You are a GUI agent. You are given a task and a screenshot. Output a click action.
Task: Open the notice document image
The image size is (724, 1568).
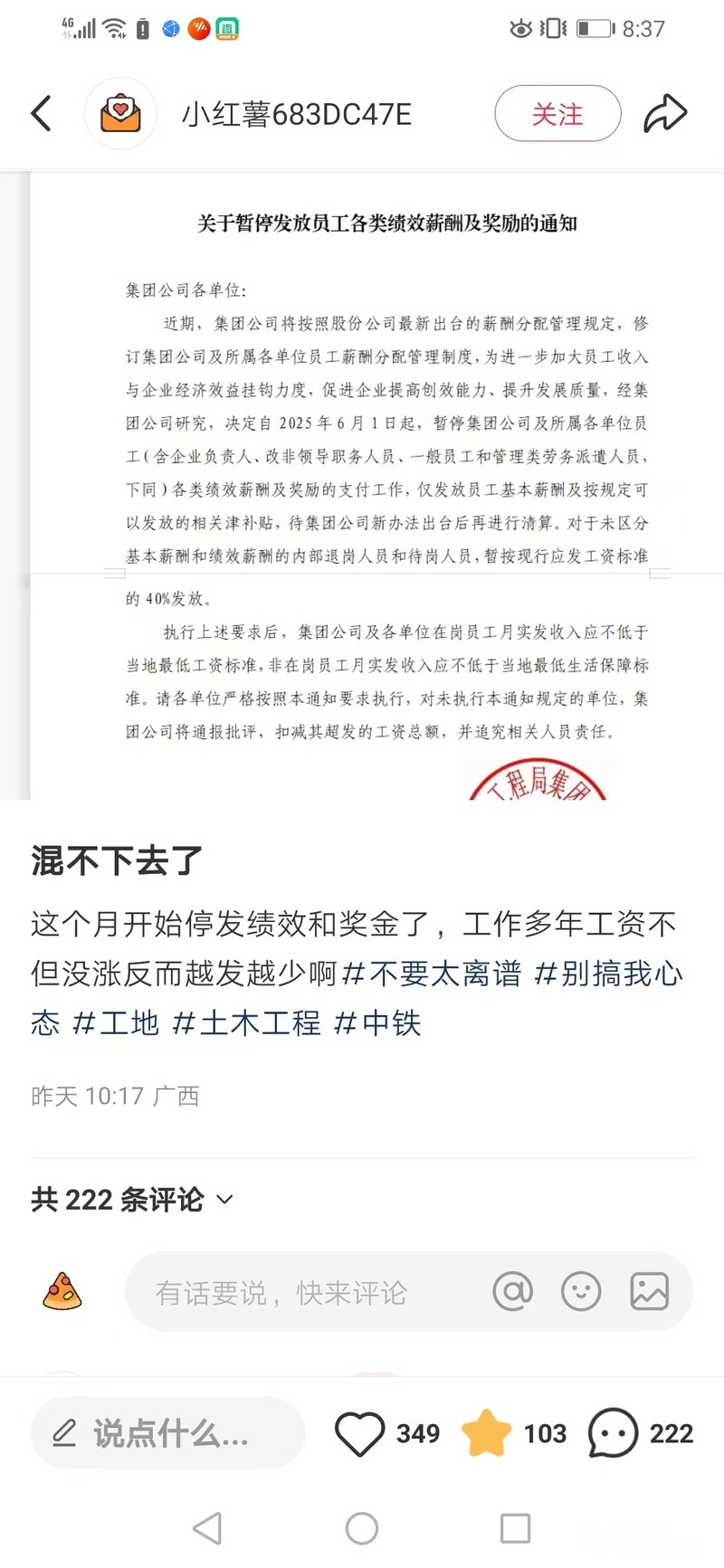point(362,485)
